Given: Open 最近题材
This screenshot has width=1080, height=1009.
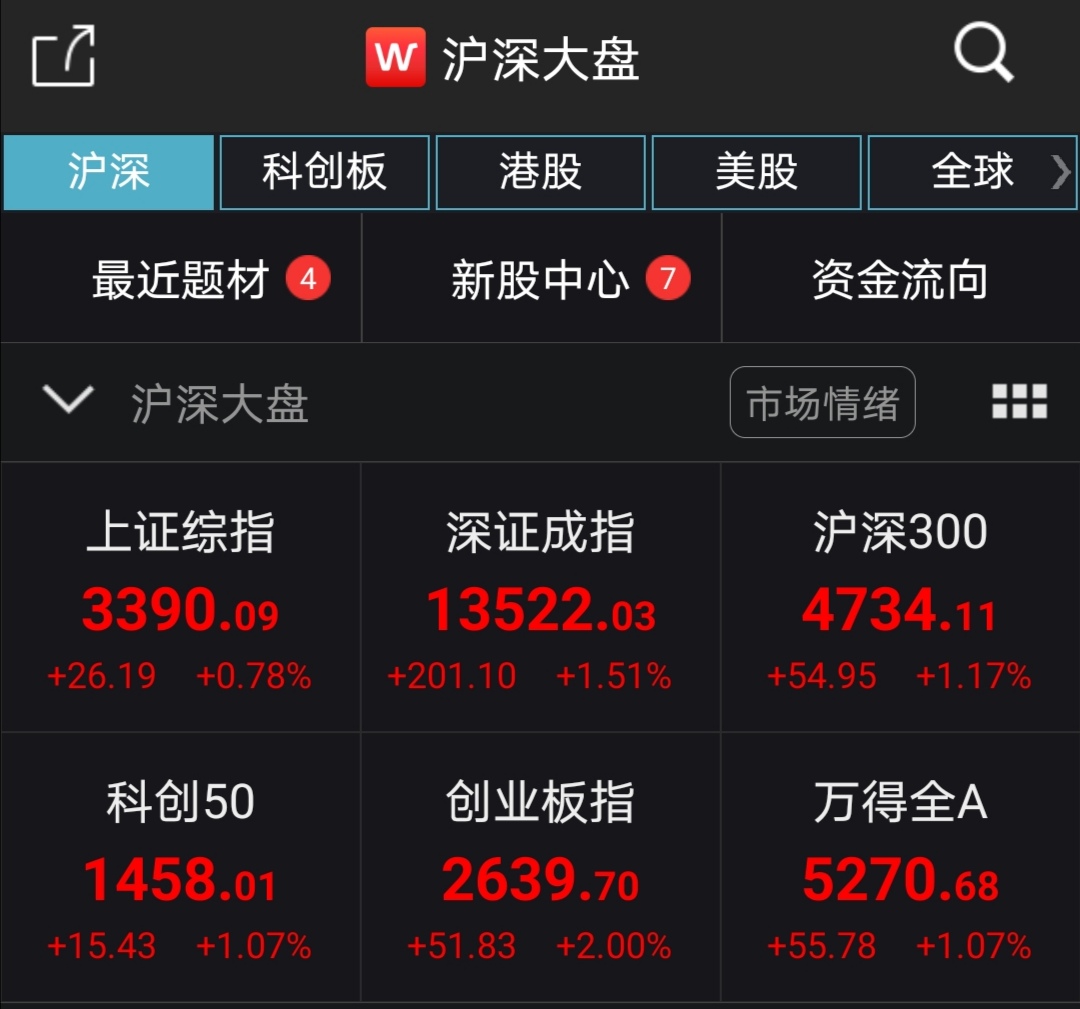Looking at the screenshot, I should (181, 280).
